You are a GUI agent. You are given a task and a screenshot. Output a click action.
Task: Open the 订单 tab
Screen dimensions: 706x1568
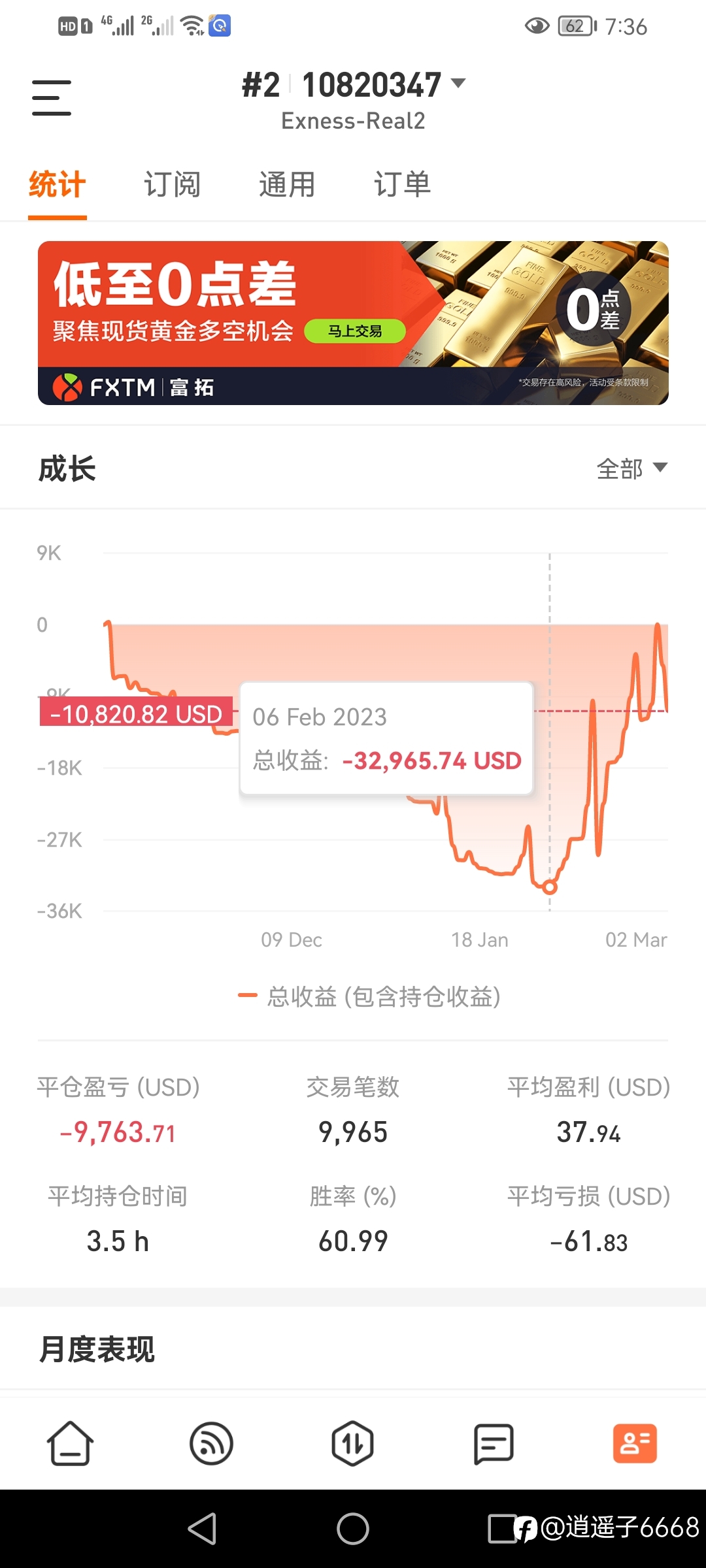click(402, 184)
